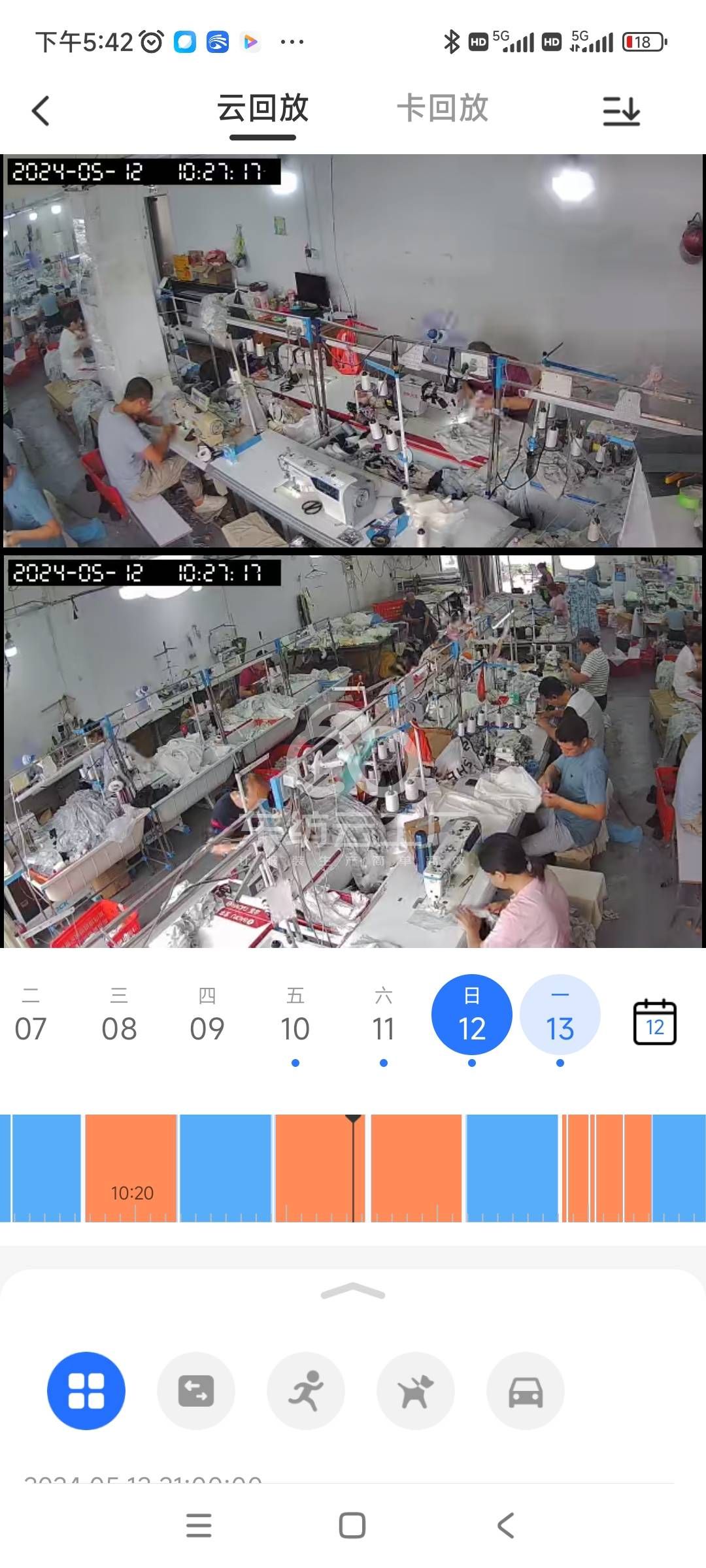Open the calendar date picker
The height and width of the screenshot is (1568, 706).
point(654,1022)
